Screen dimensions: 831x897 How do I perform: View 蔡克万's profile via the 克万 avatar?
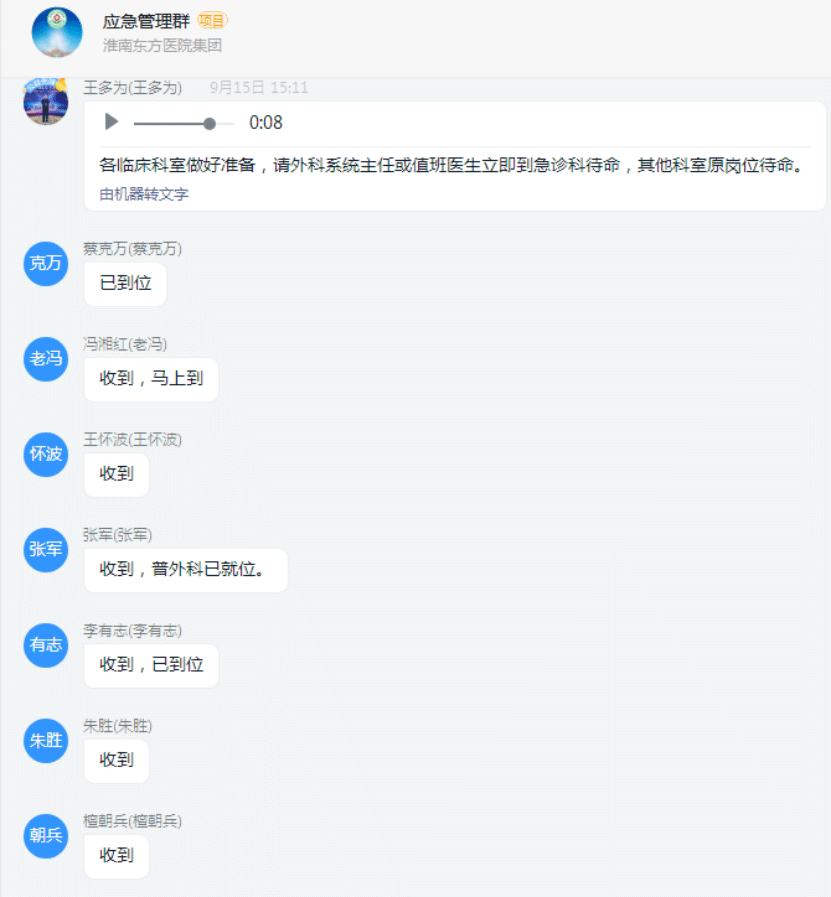(x=46, y=263)
